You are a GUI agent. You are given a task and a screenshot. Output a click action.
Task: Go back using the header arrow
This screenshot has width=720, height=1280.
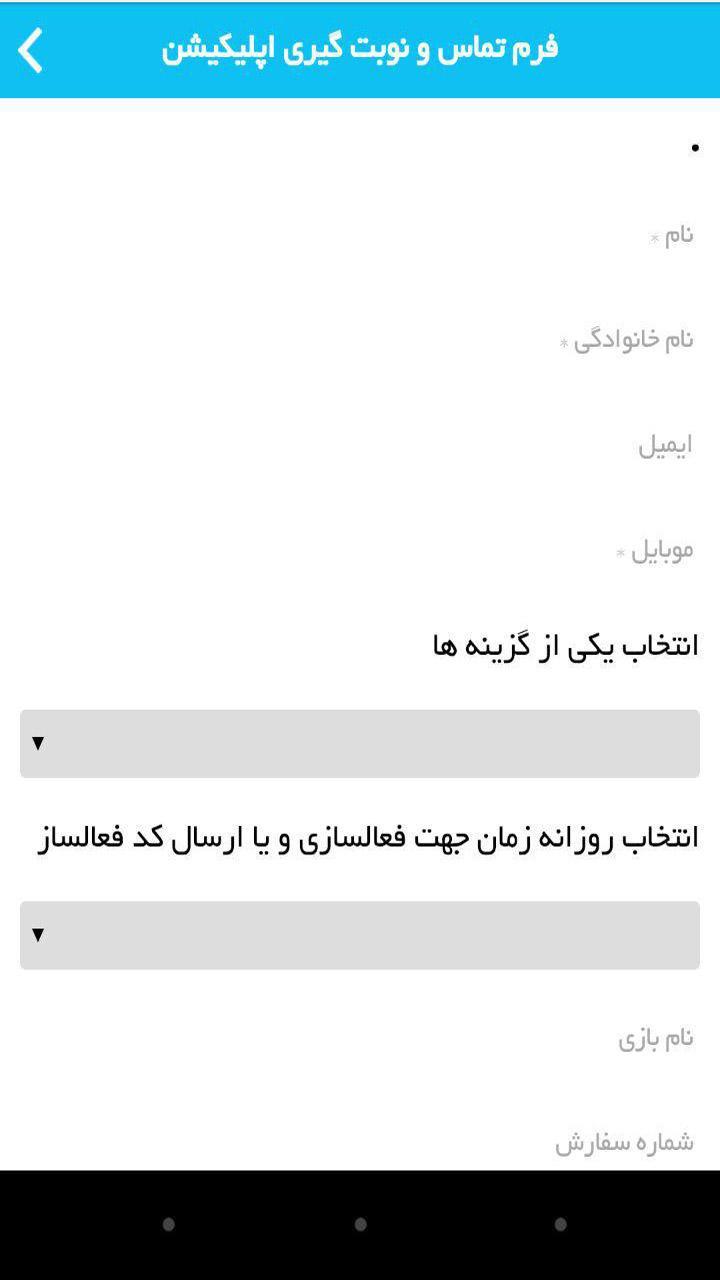point(31,50)
